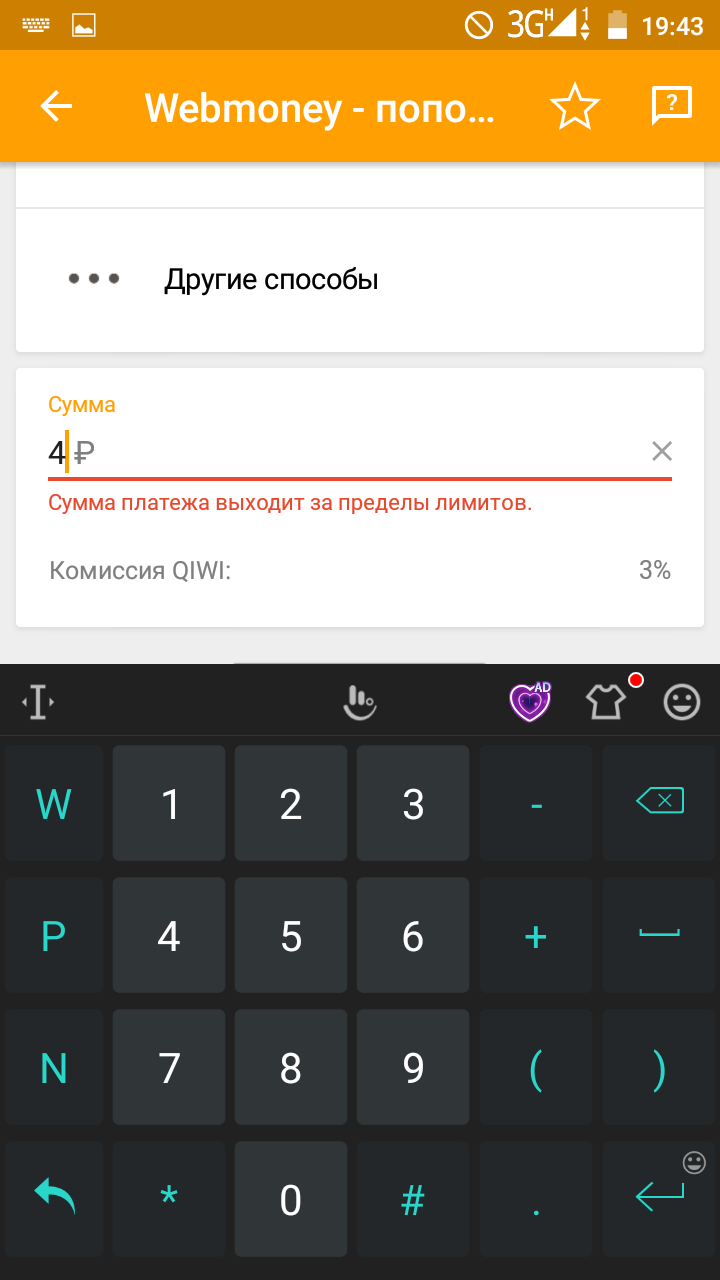The width and height of the screenshot is (720, 1280).
Task: Open the keyboard emoji panel
Action: click(x=682, y=702)
